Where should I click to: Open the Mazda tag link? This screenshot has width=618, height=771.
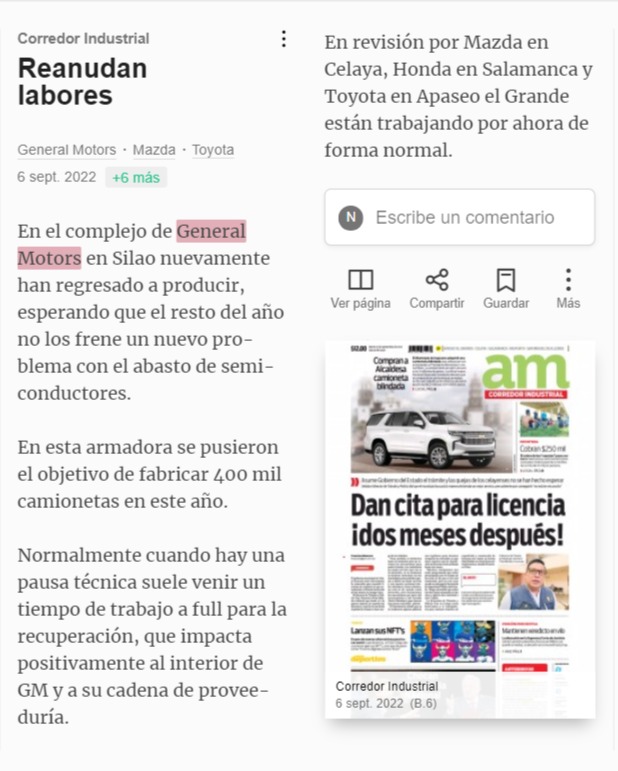tap(154, 149)
